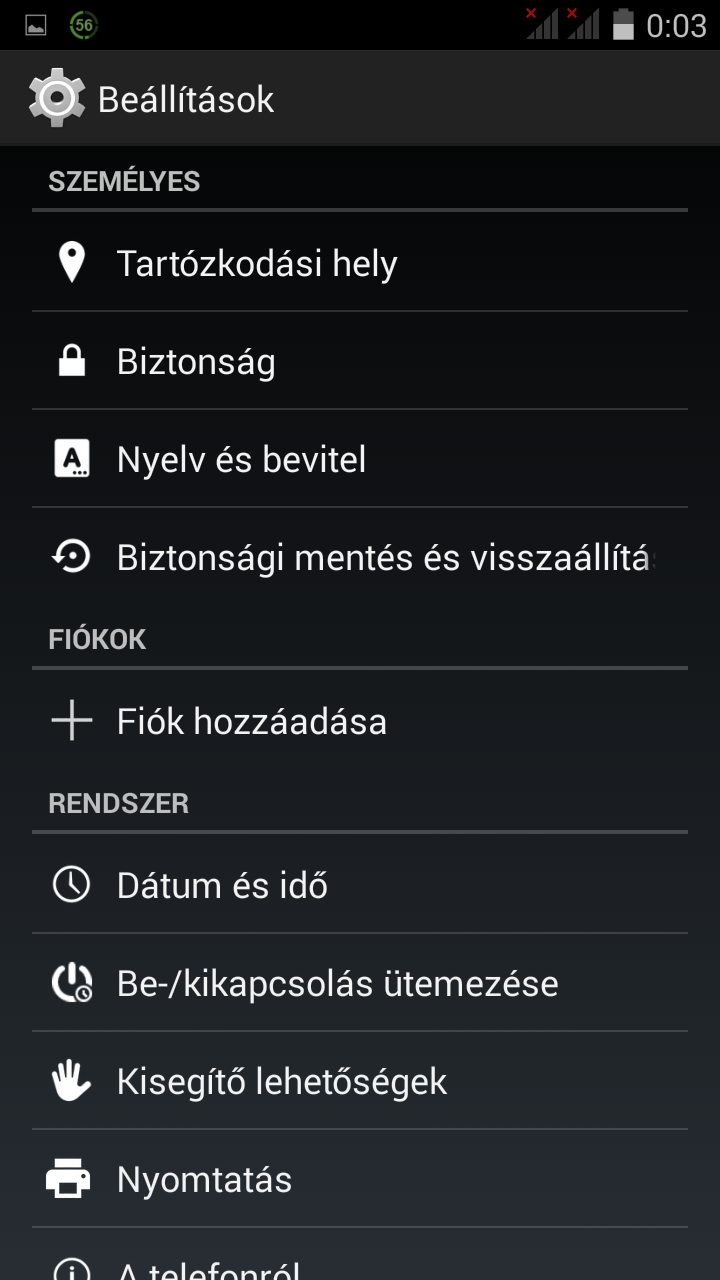This screenshot has width=720, height=1280.
Task: Tap Fiók hozzáadása to add account
Action: [251, 721]
